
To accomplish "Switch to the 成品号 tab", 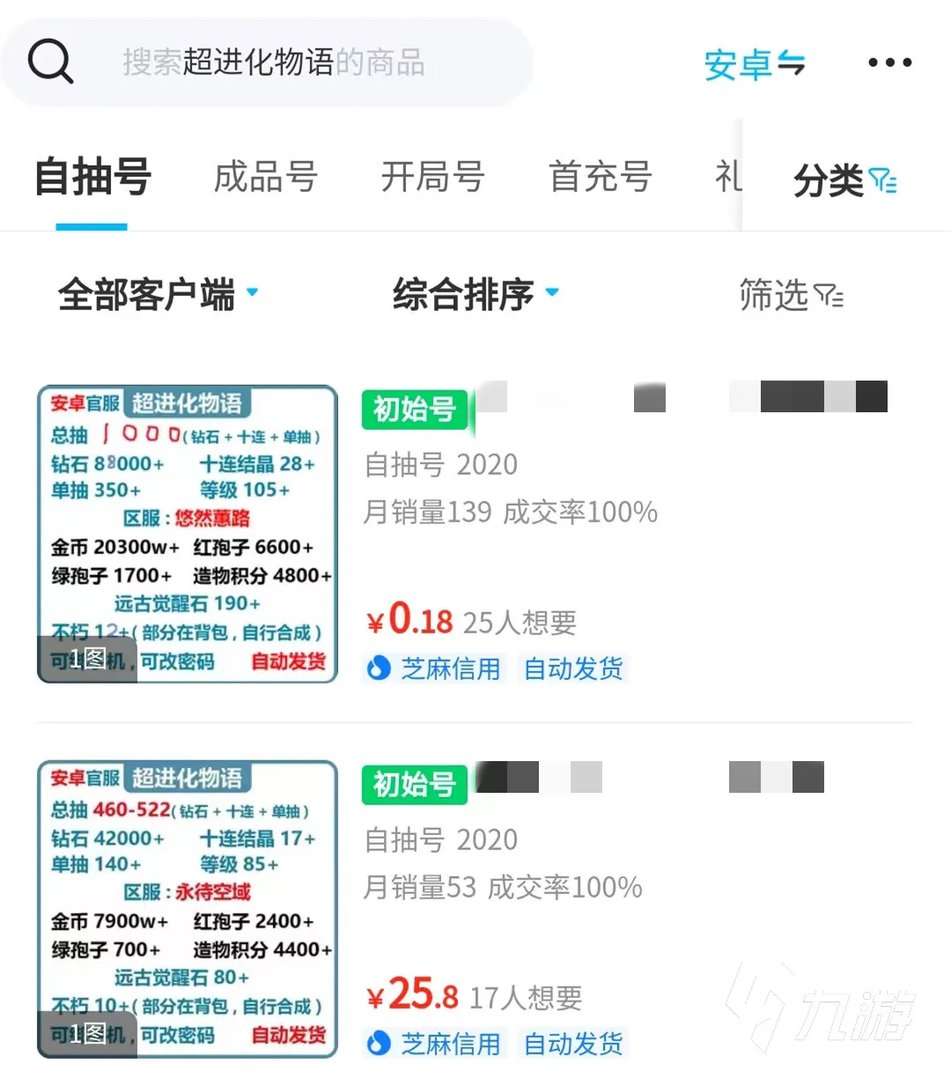I will point(264,178).
